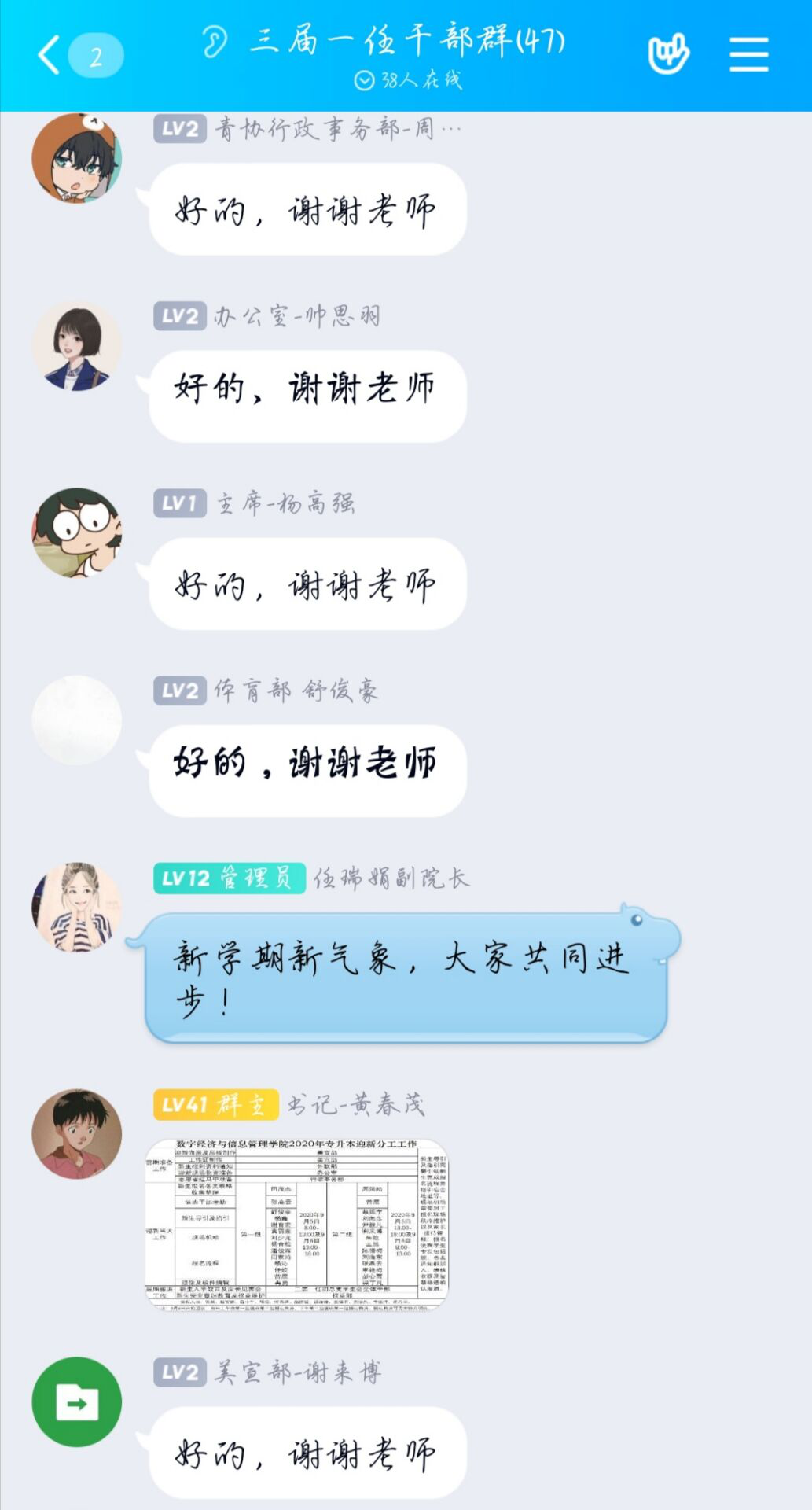Open the shared work schedule image

(296, 1224)
